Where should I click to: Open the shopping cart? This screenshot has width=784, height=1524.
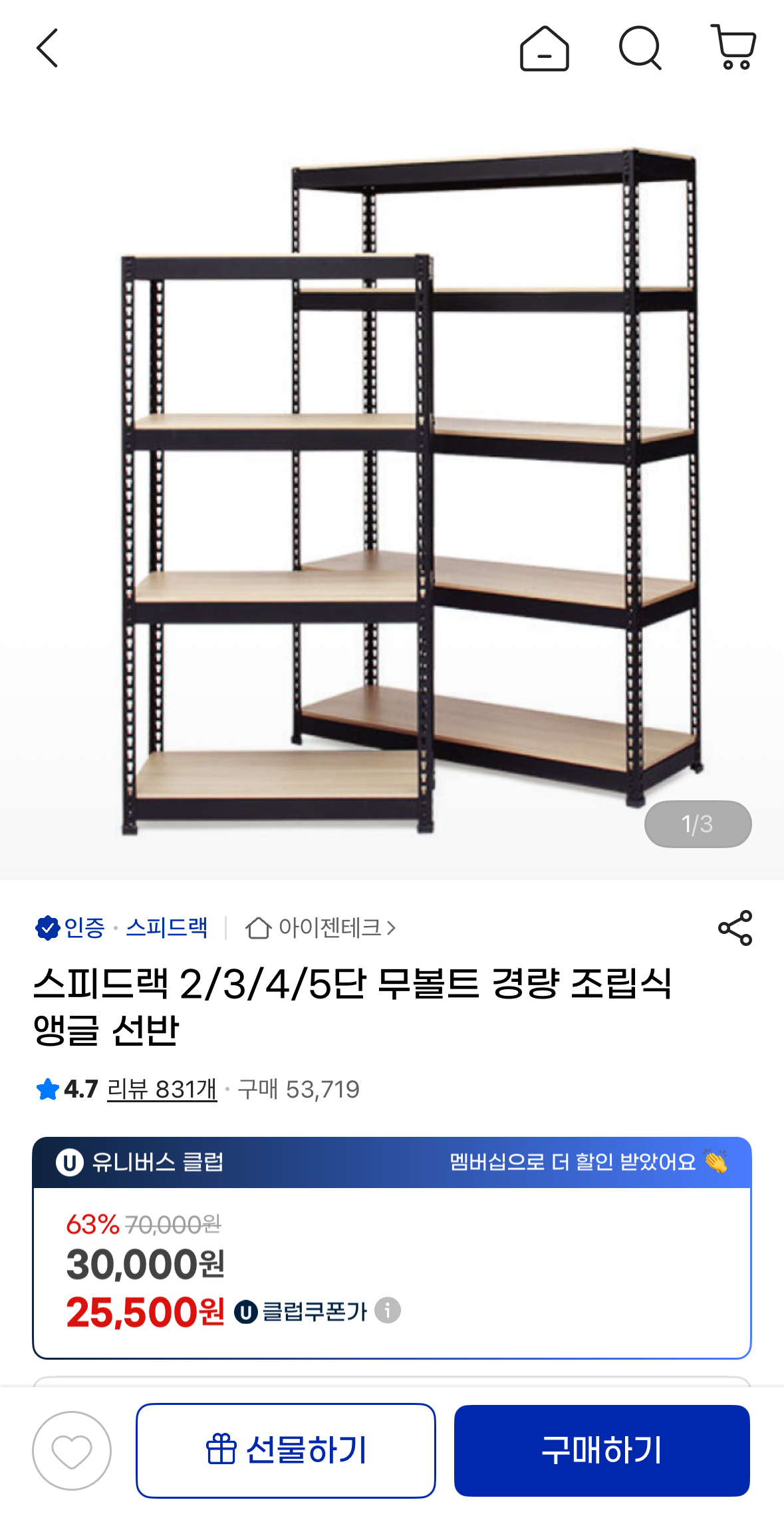[x=733, y=47]
